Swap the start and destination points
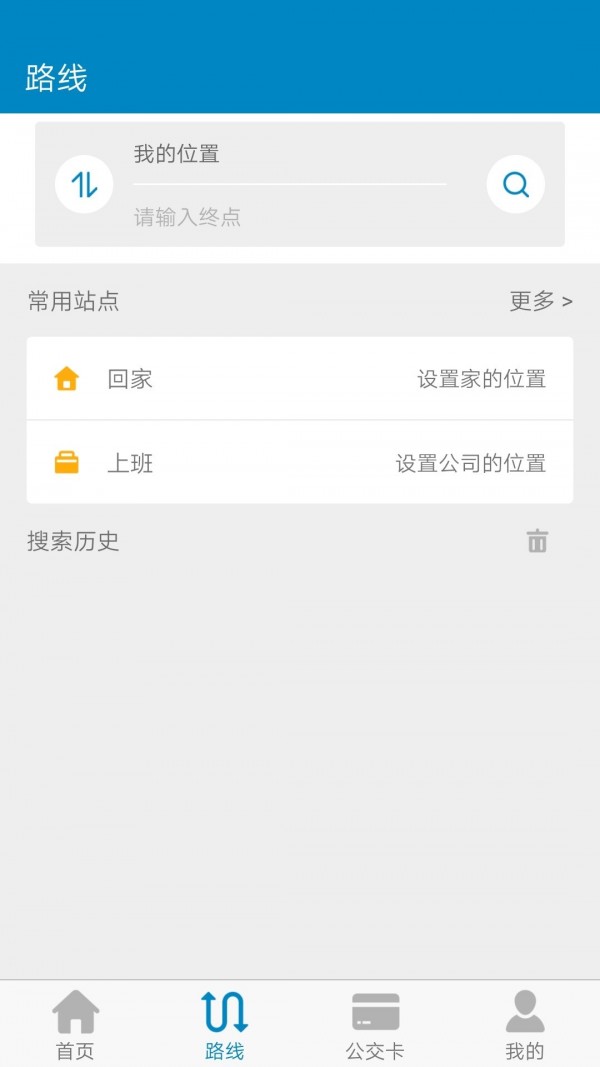 84,184
